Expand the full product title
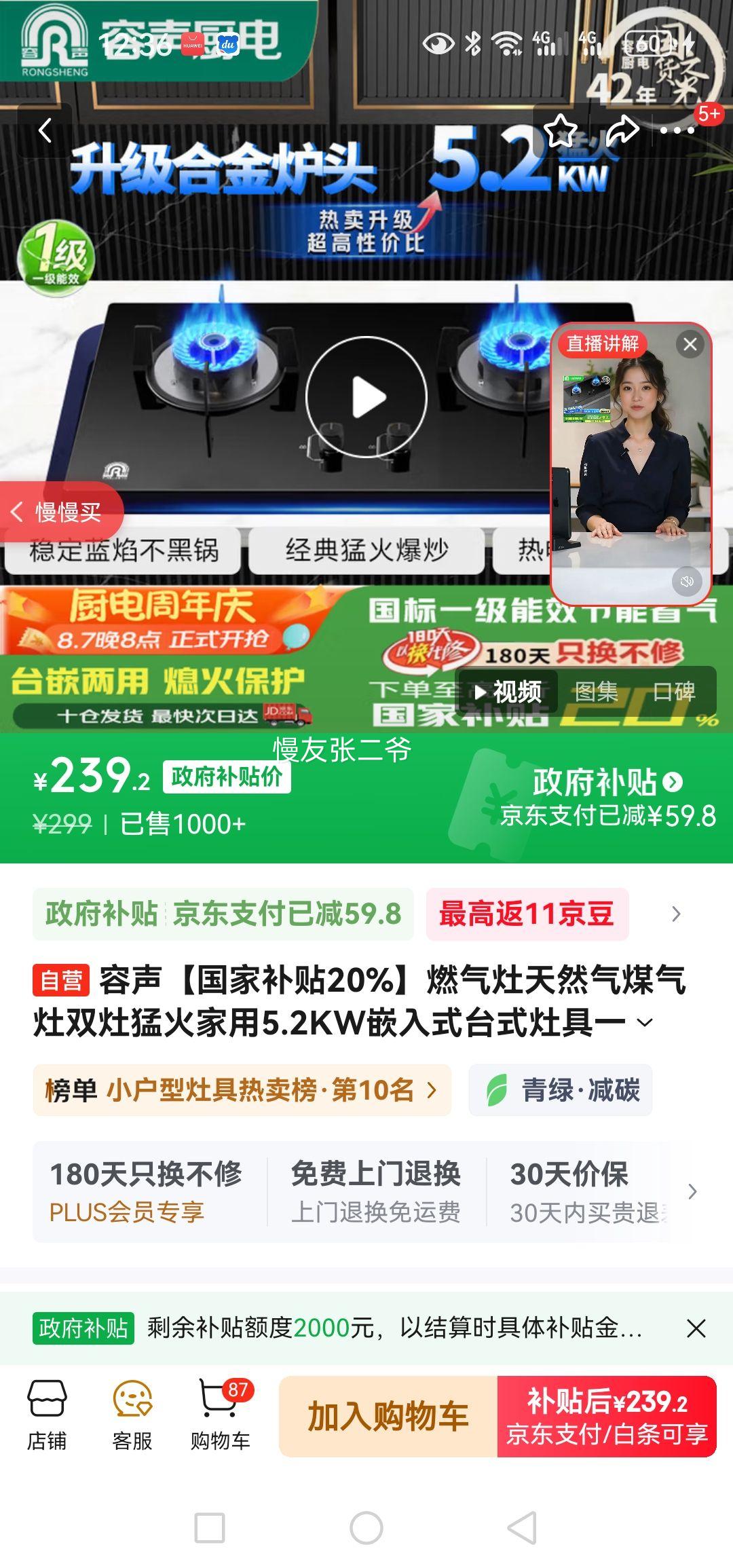The height and width of the screenshot is (1568, 733). tap(645, 1022)
